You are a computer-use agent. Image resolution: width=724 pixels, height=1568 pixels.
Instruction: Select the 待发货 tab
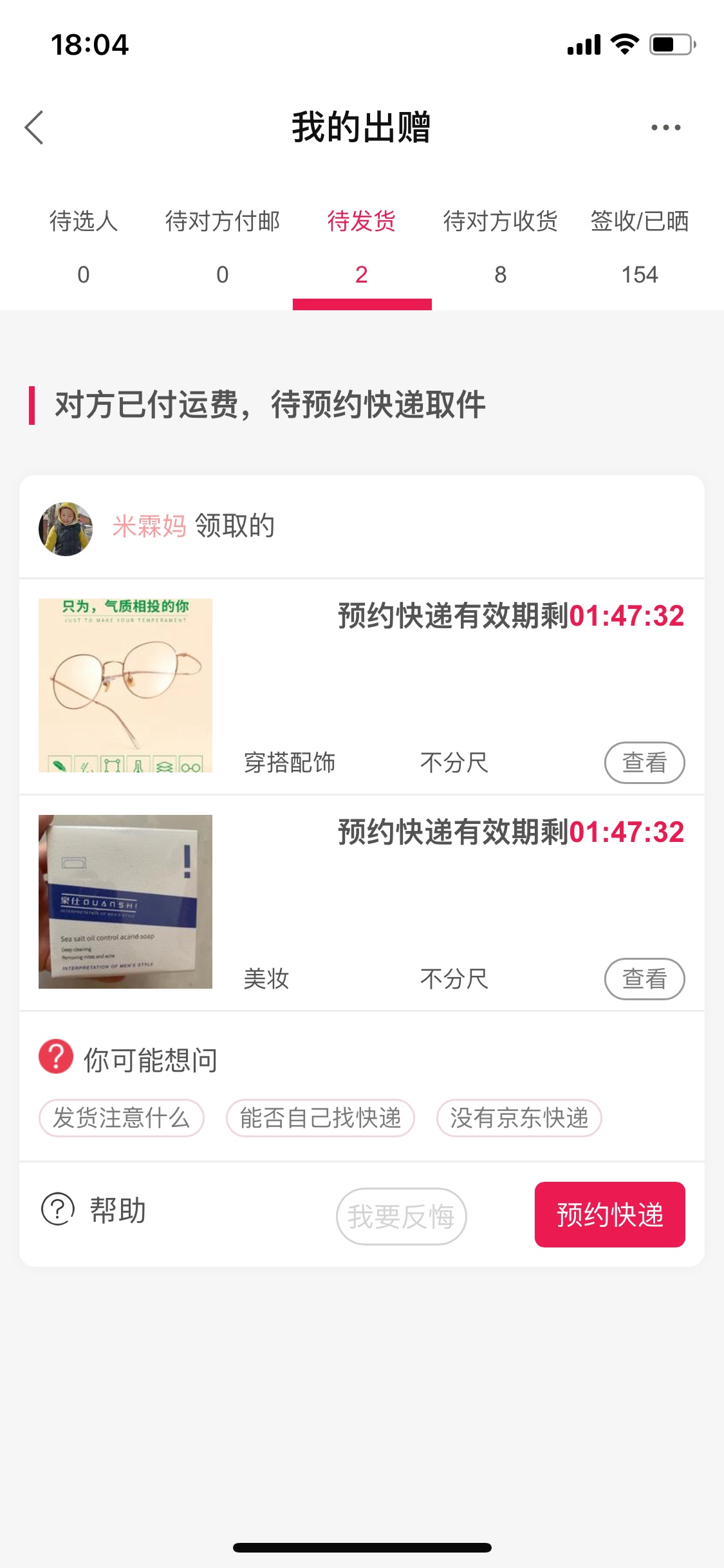[x=362, y=246]
